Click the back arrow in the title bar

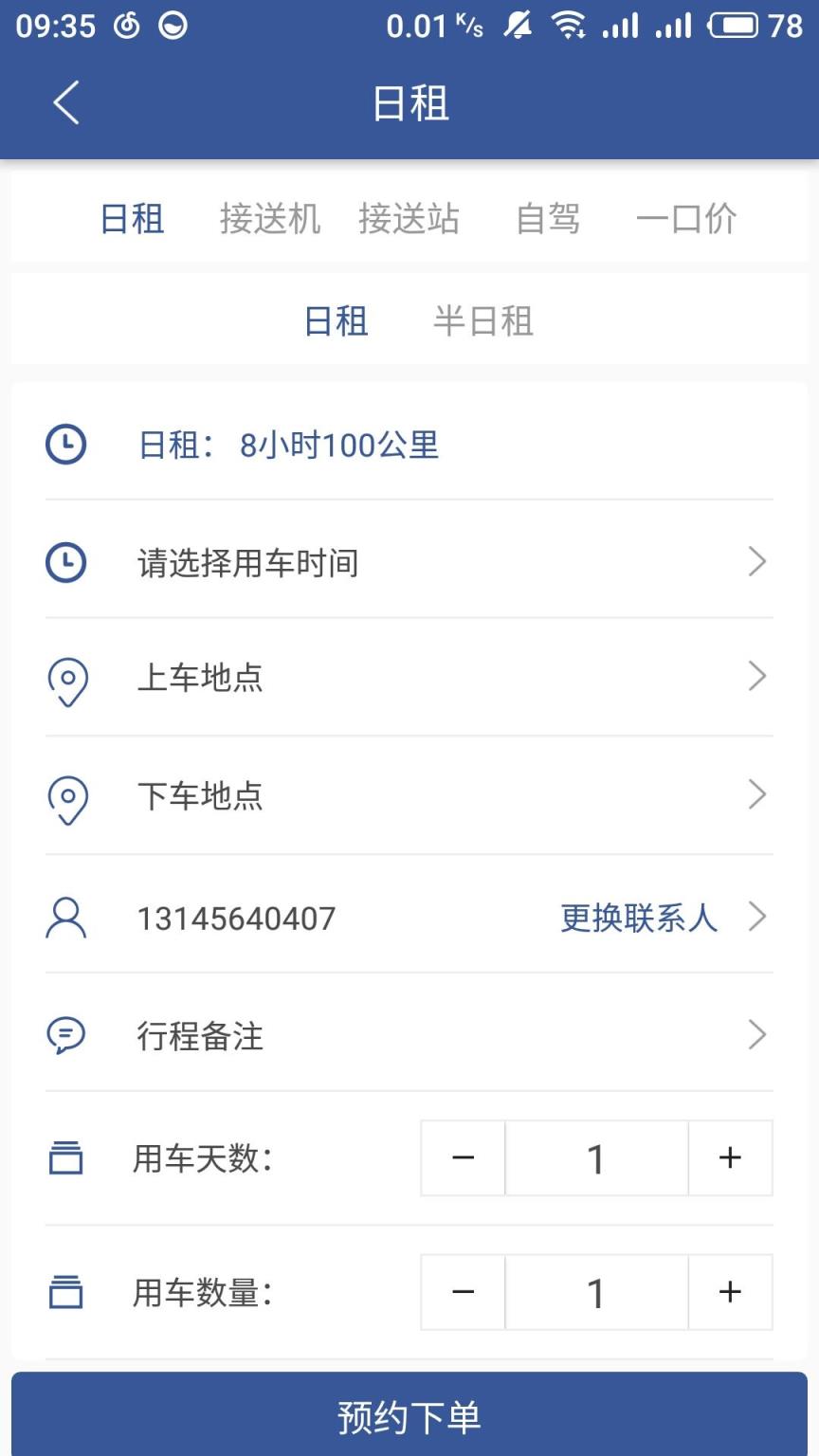(x=64, y=104)
